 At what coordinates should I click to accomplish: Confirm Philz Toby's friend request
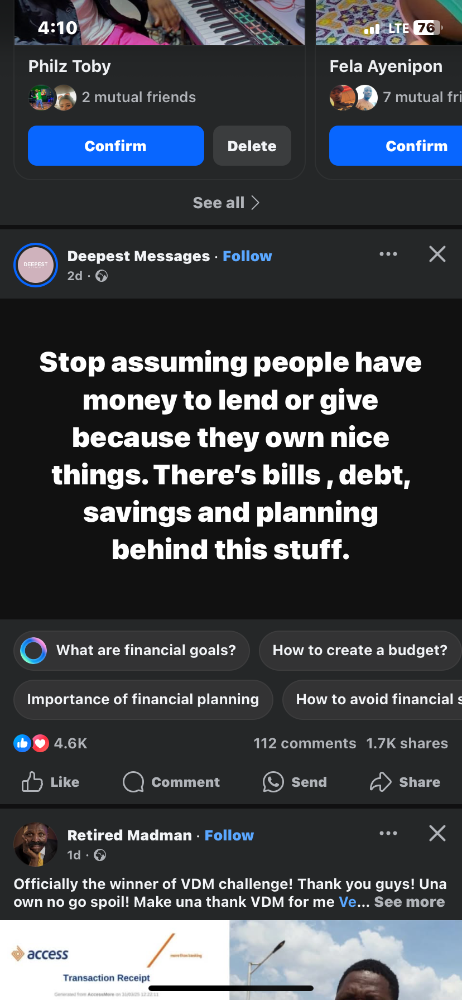coord(116,146)
